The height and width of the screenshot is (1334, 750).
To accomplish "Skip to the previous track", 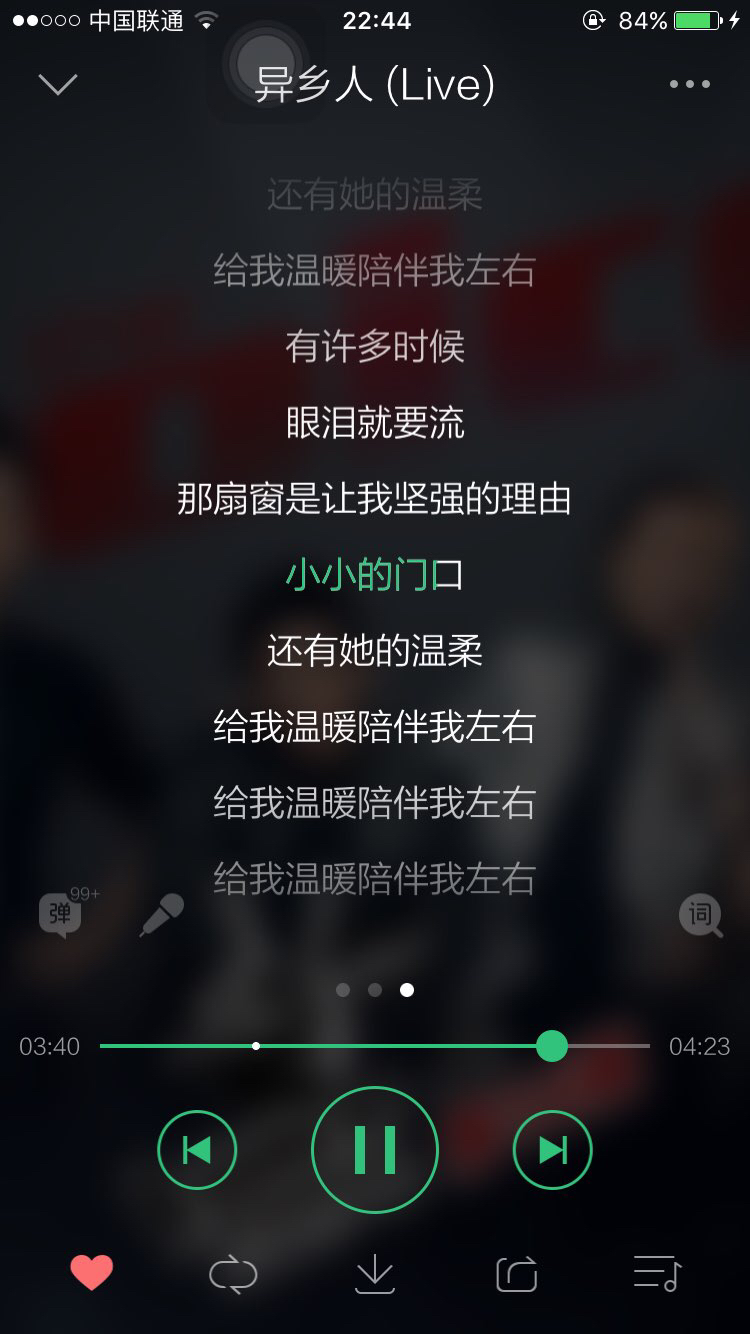I will [197, 1150].
